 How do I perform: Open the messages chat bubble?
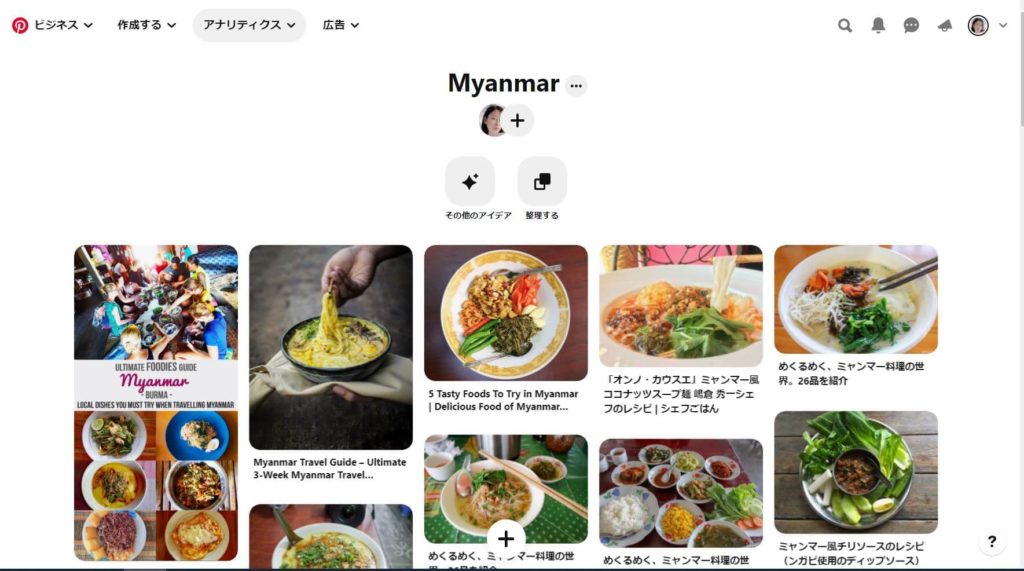tap(911, 26)
